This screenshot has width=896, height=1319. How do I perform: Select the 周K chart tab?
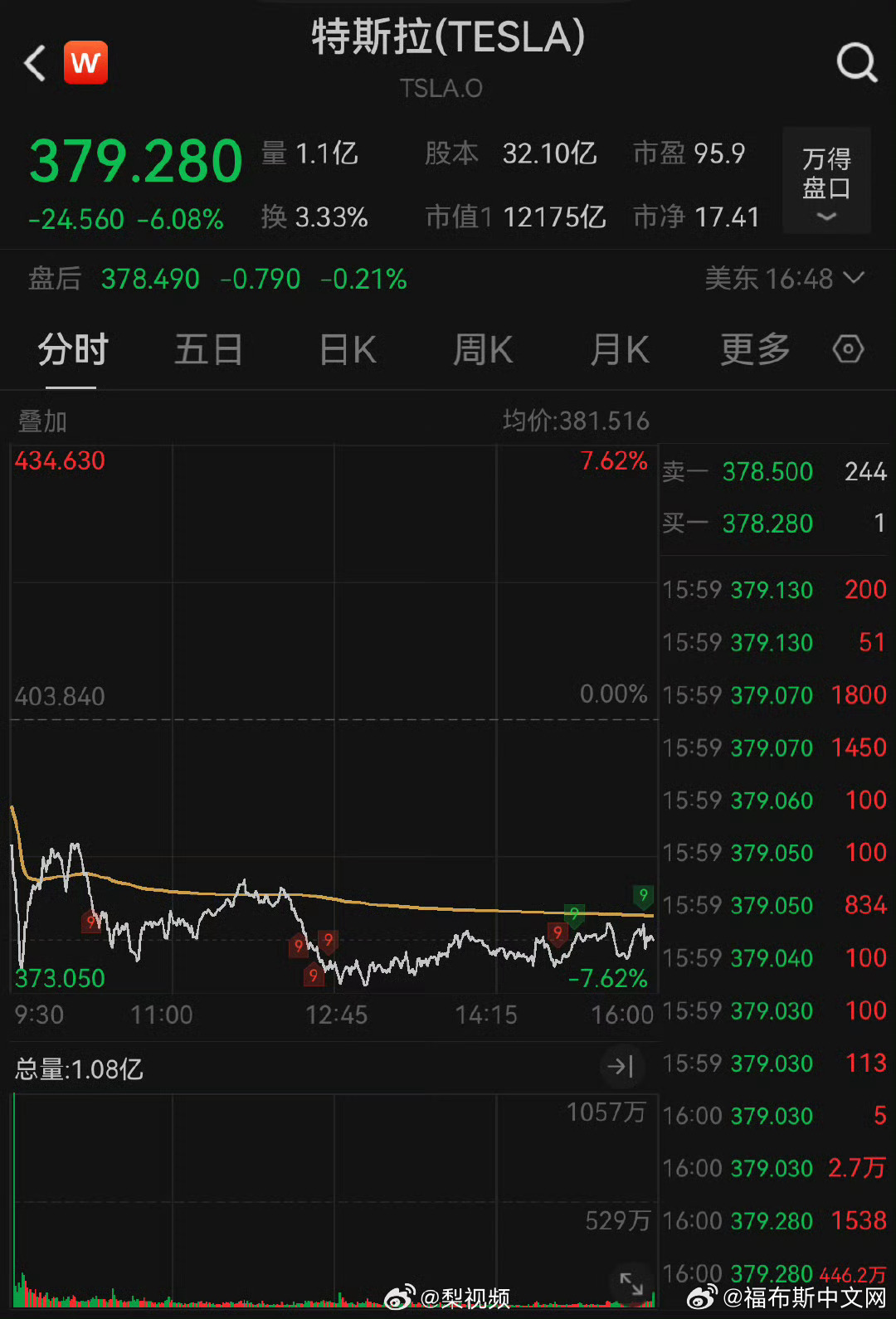pyautogui.click(x=482, y=349)
